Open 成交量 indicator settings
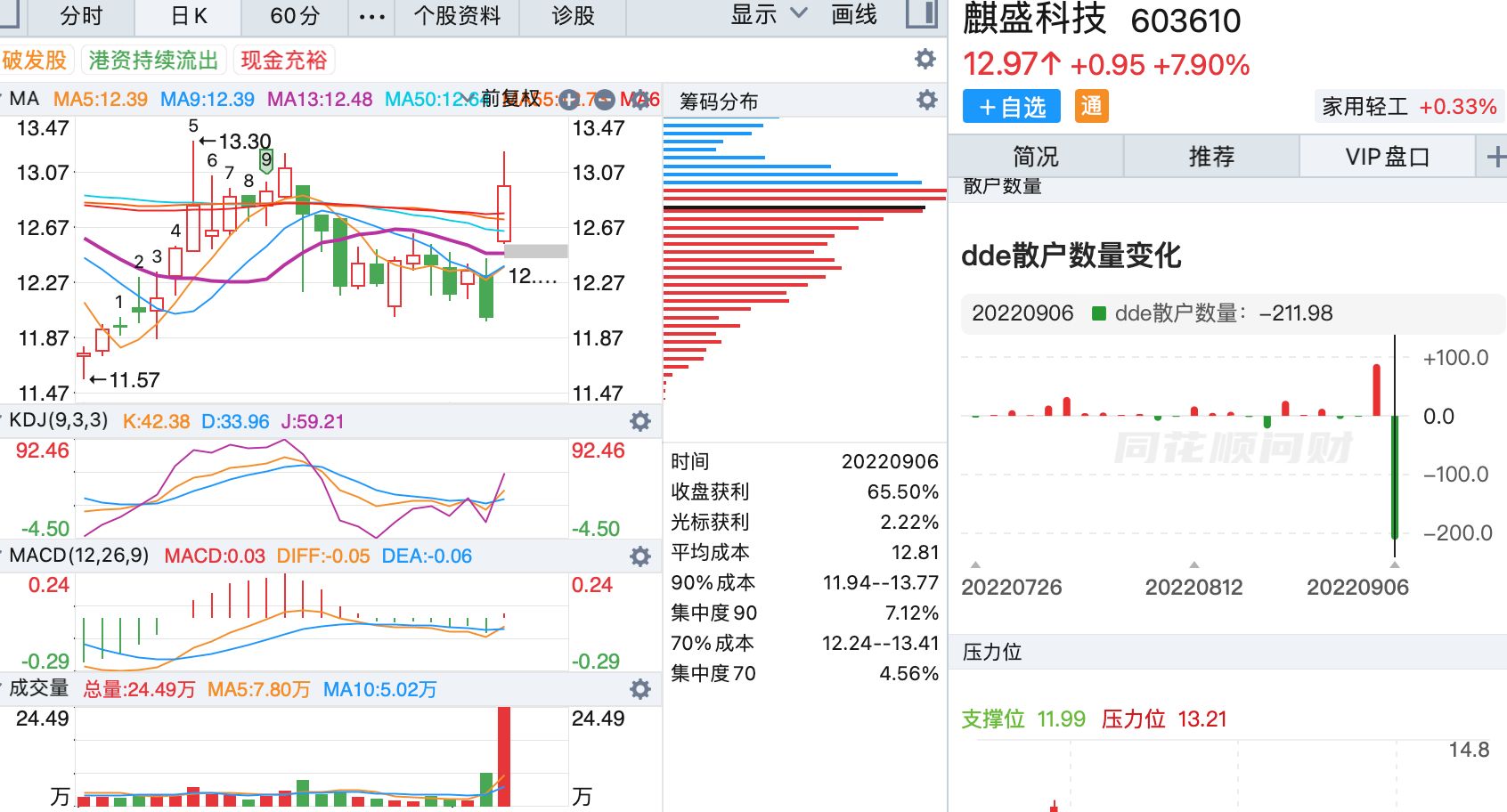Viewport: 1507px width, 812px height. pos(640,689)
